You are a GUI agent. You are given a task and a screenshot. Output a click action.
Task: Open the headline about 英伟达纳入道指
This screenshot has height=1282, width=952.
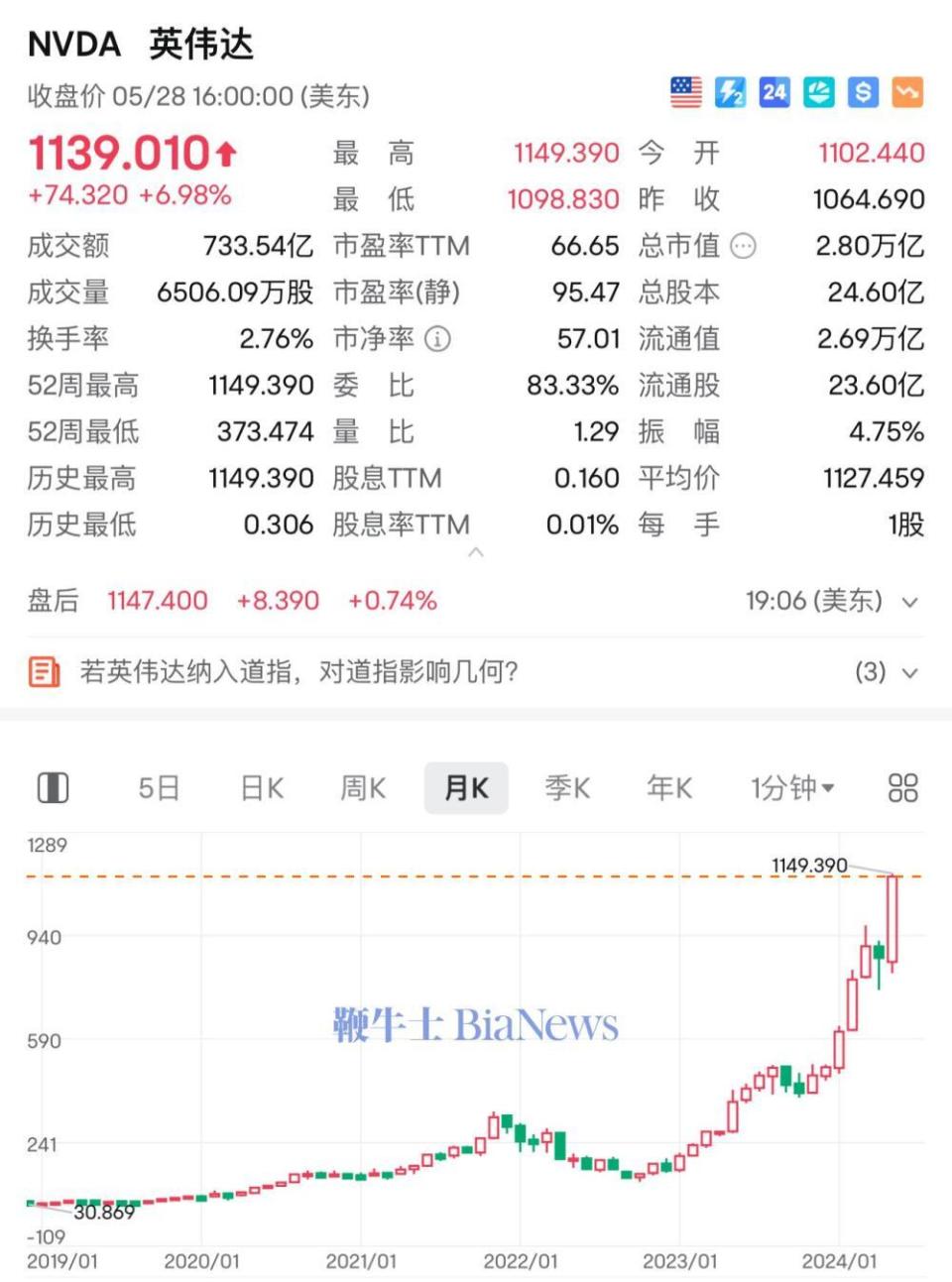(x=297, y=671)
